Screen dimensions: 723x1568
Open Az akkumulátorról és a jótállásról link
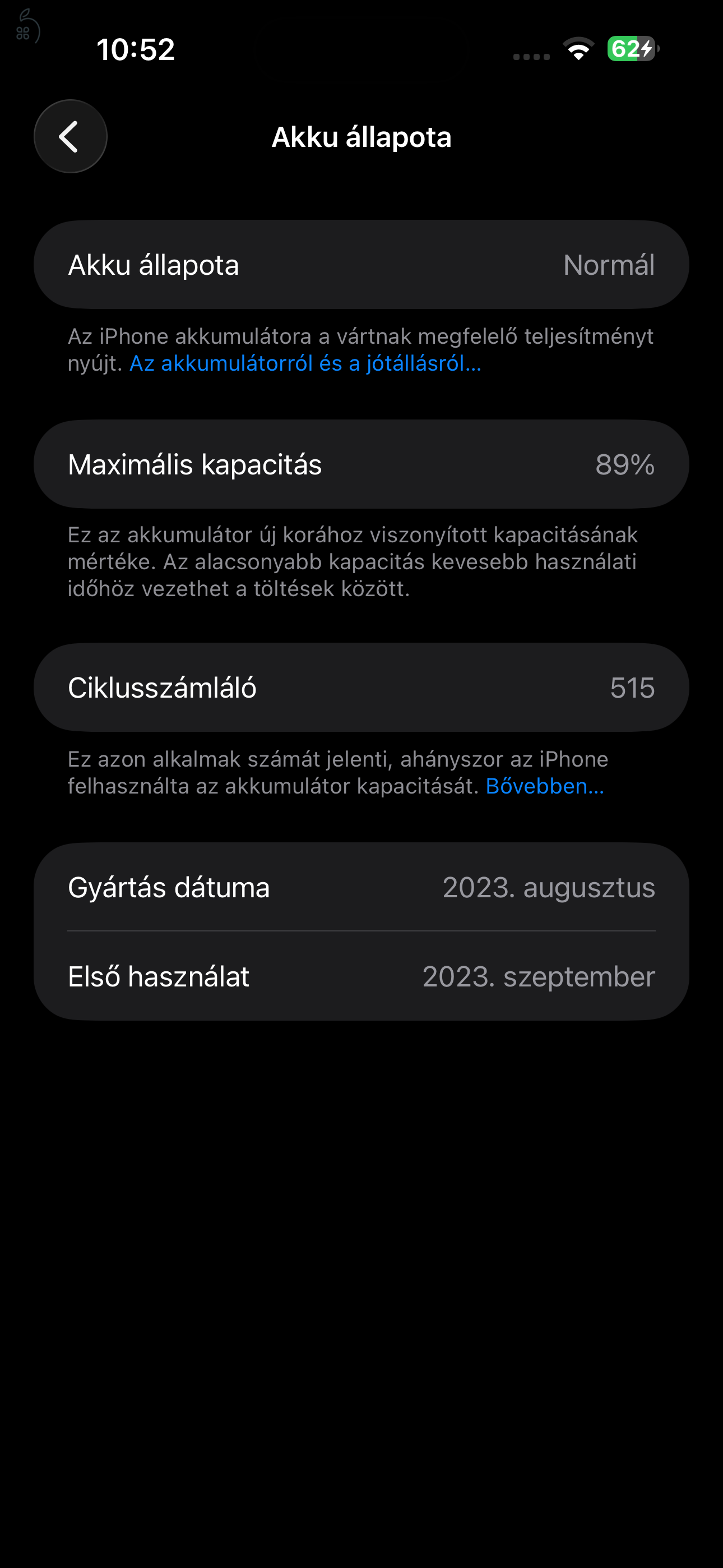305,363
